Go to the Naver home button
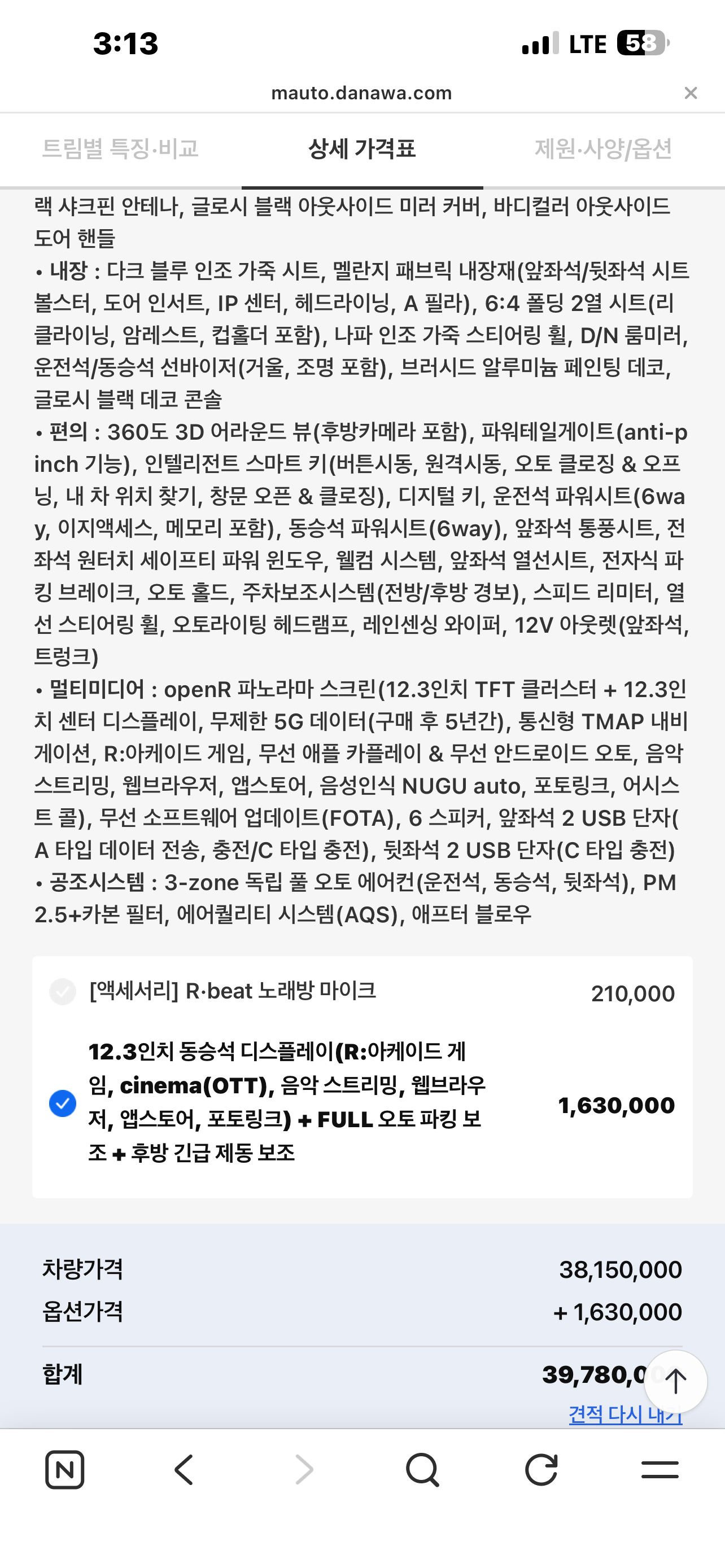Image resolution: width=725 pixels, height=1568 pixels. (x=64, y=1470)
